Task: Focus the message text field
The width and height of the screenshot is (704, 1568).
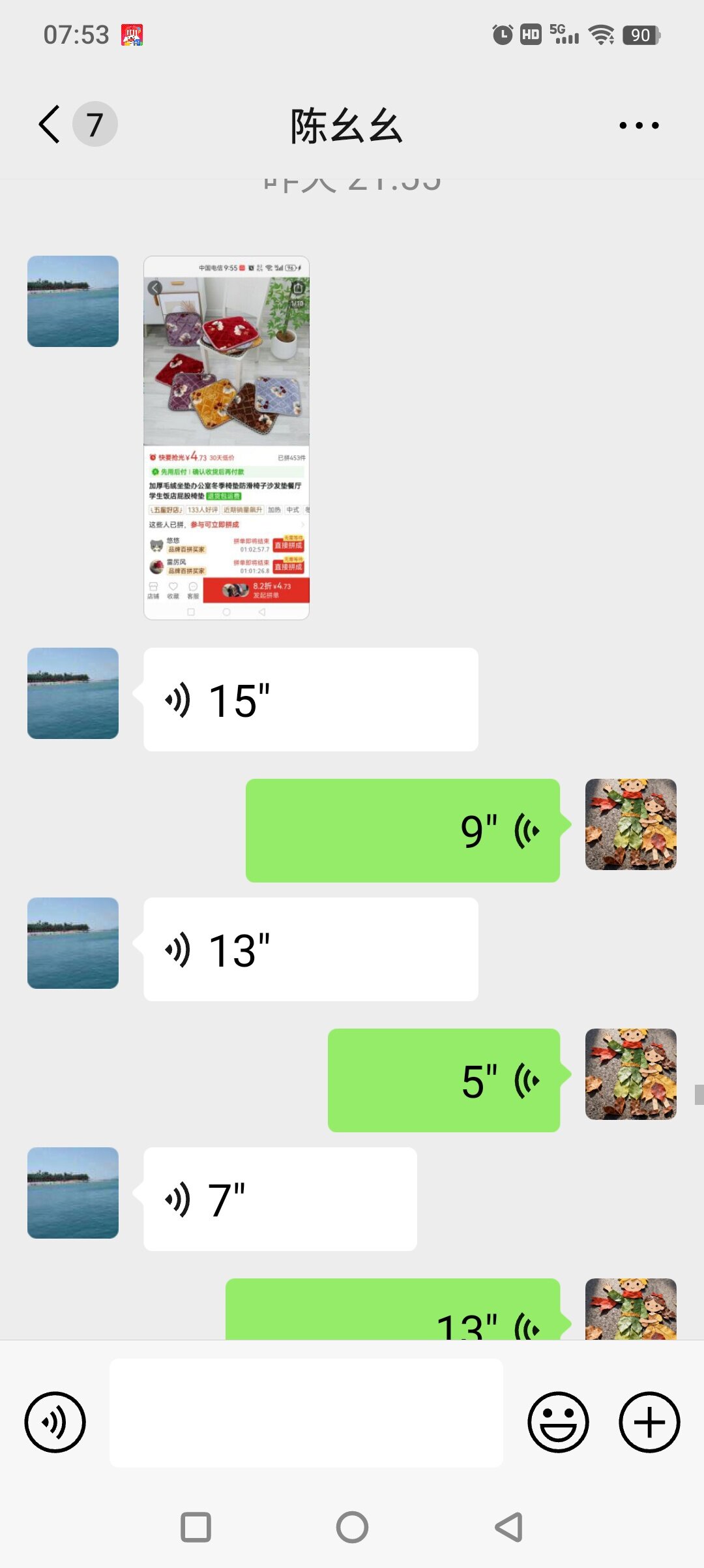Action: click(x=306, y=1413)
